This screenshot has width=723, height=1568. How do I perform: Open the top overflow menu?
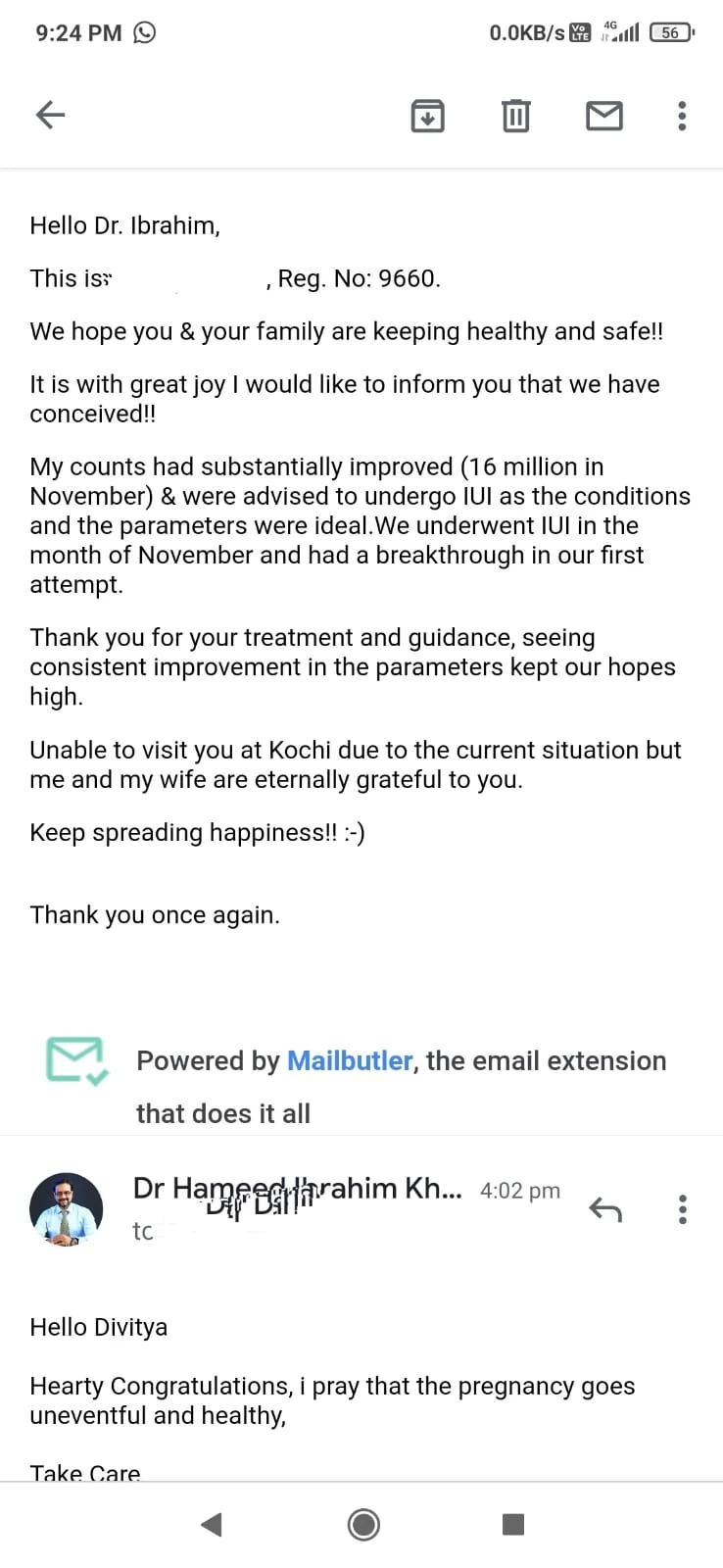pyautogui.click(x=683, y=116)
